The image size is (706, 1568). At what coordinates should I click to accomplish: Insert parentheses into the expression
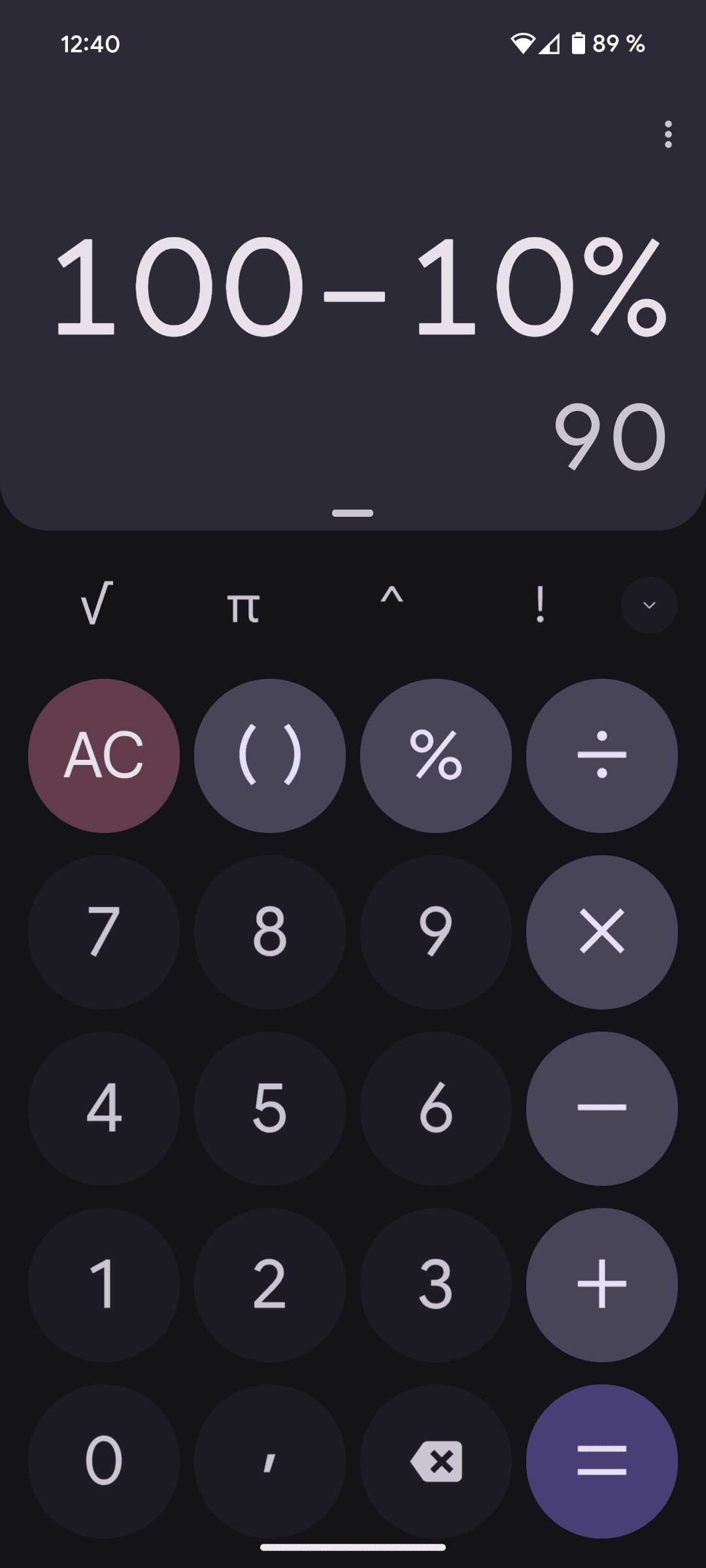(270, 755)
